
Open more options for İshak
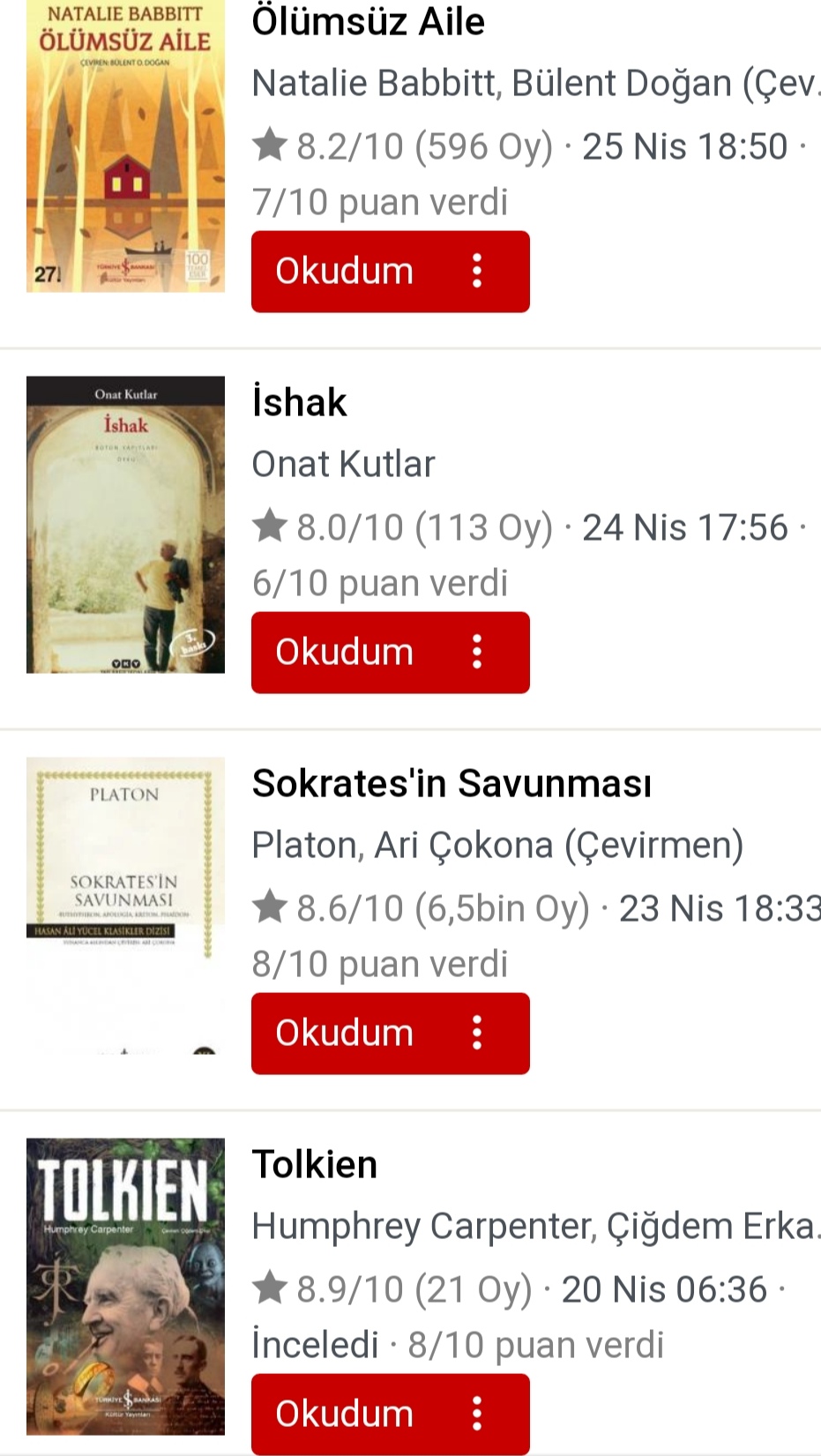point(477,653)
